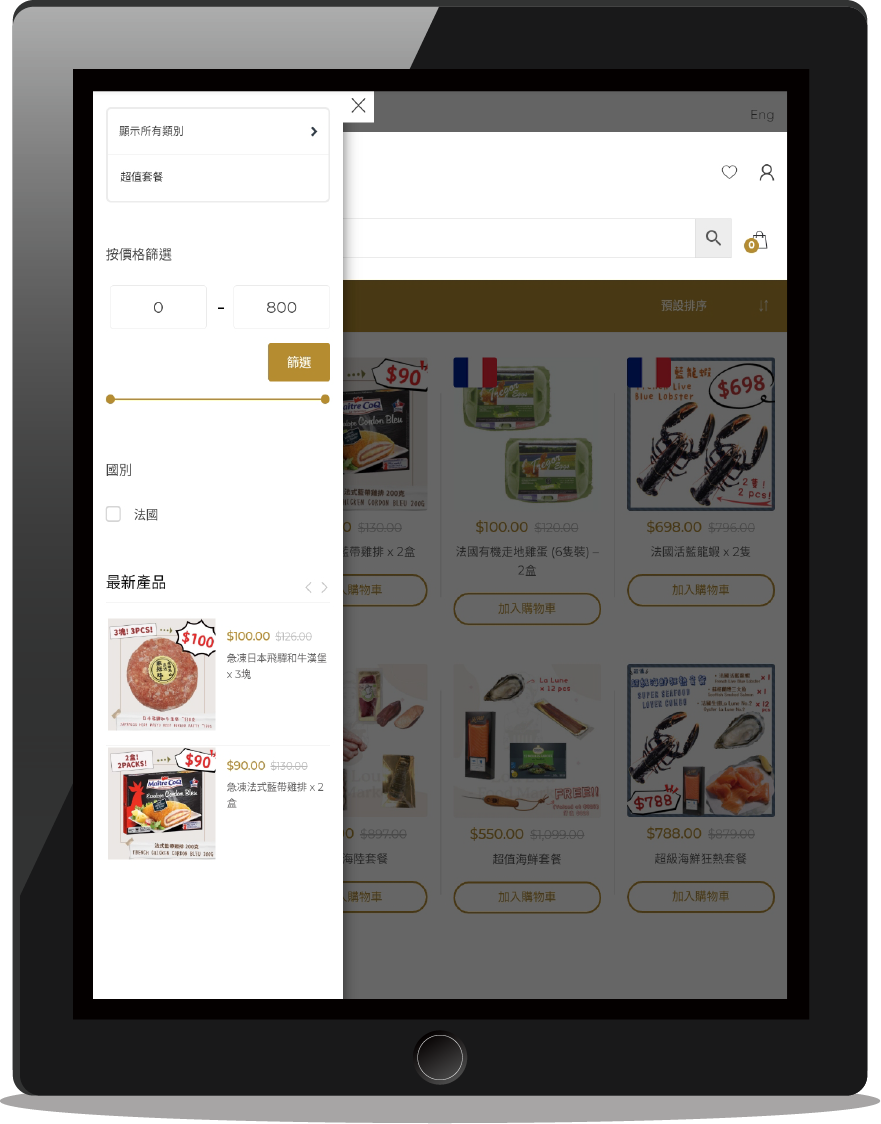881x1124 pixels.
Task: Open the wishlist heart icon
Action: (729, 172)
